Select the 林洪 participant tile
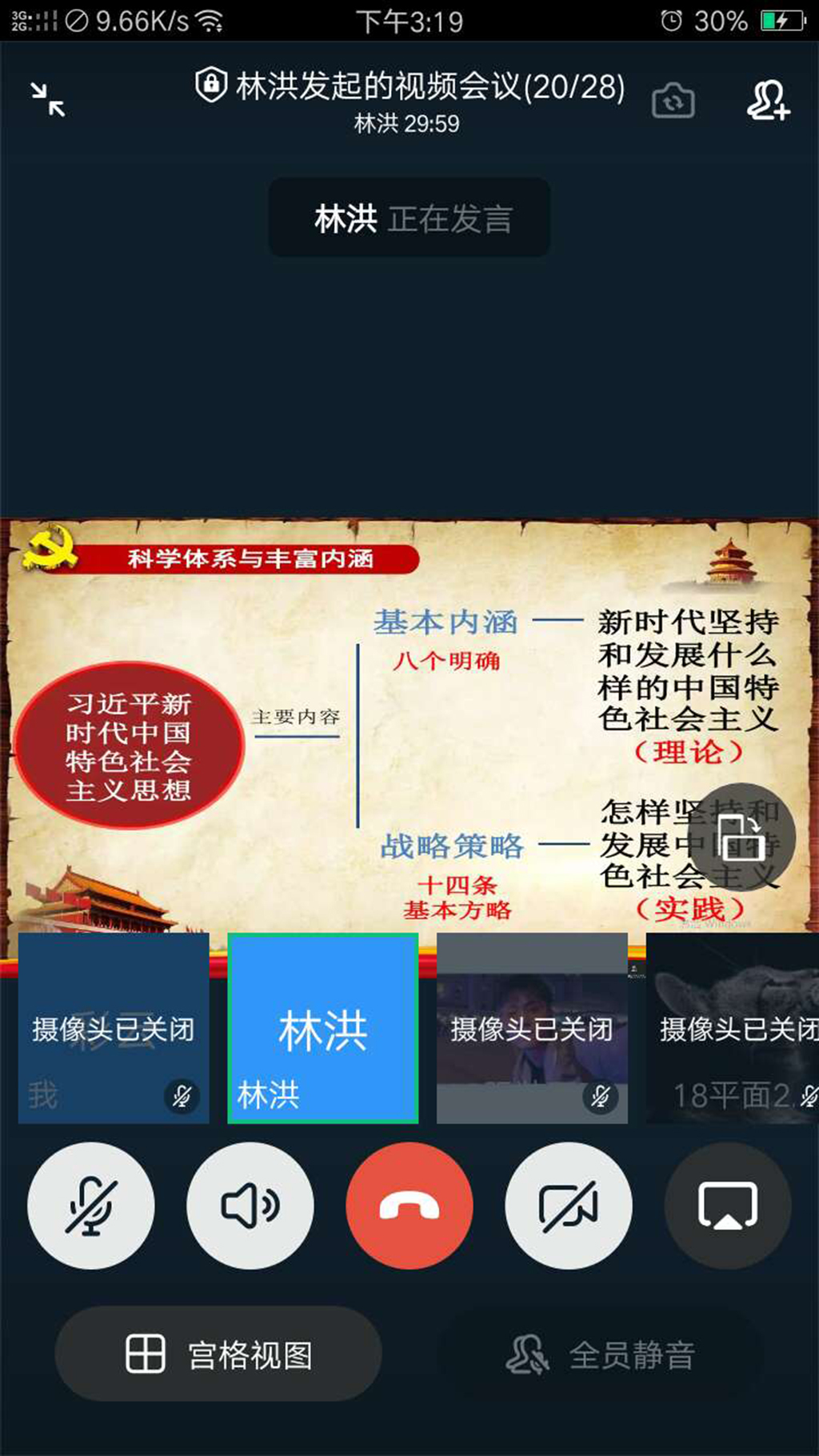This screenshot has width=819, height=1456. [x=323, y=1028]
